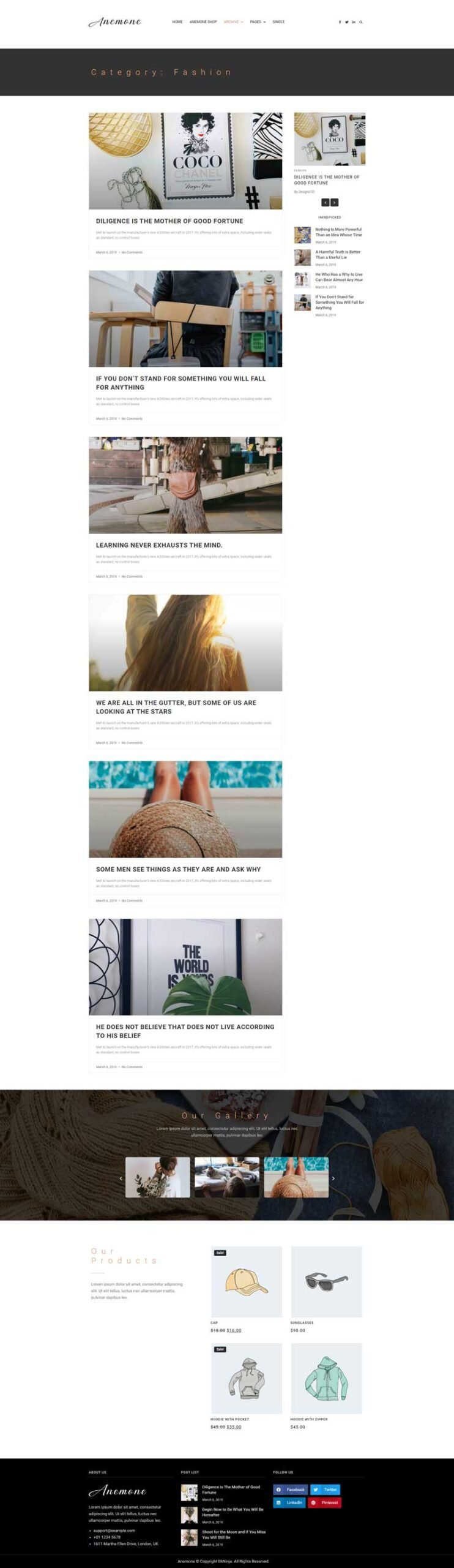
Task: View the Sunglasses product
Action: click(326, 1282)
